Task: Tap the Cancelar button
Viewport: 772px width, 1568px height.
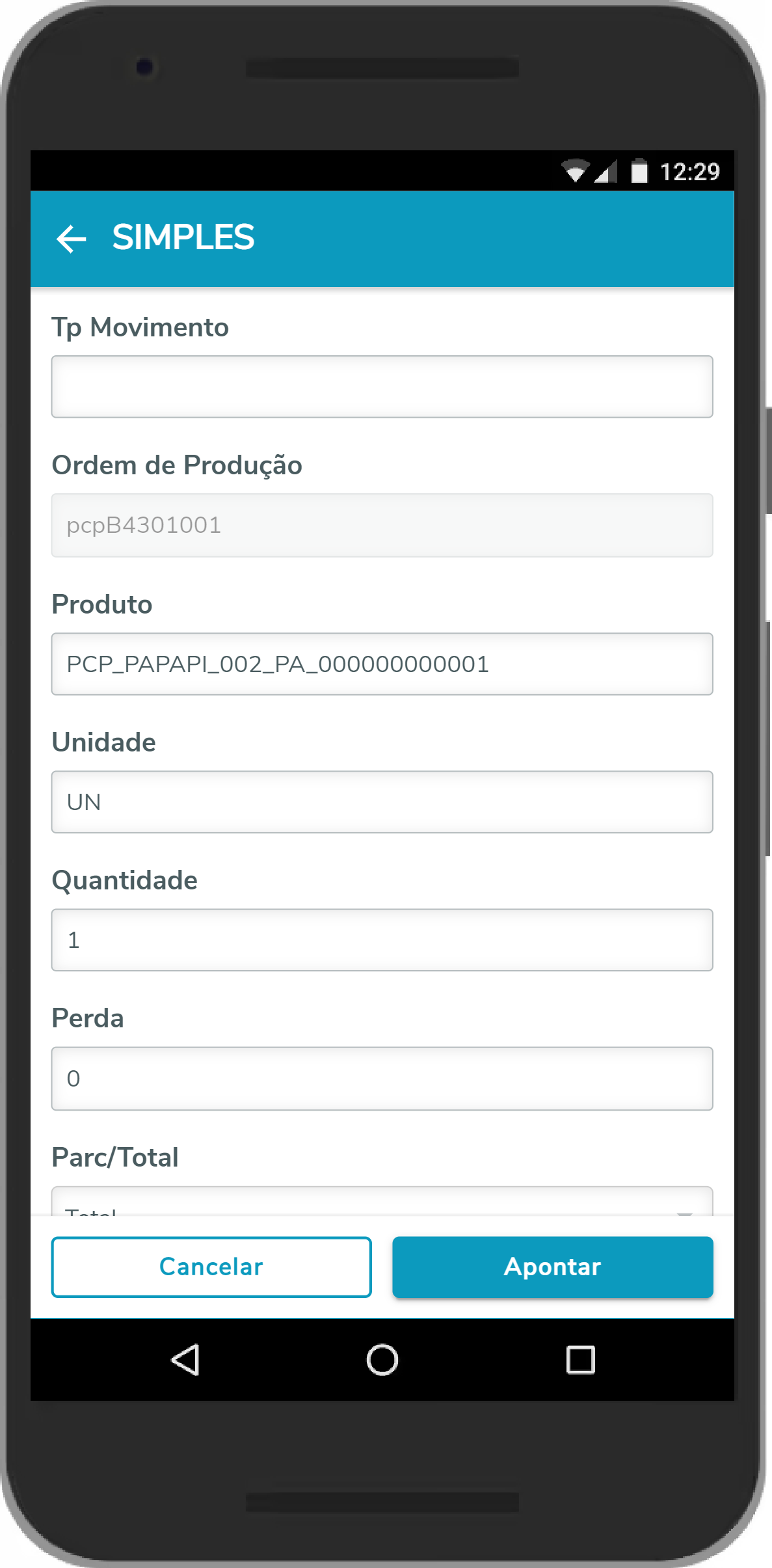Action: (x=211, y=1267)
